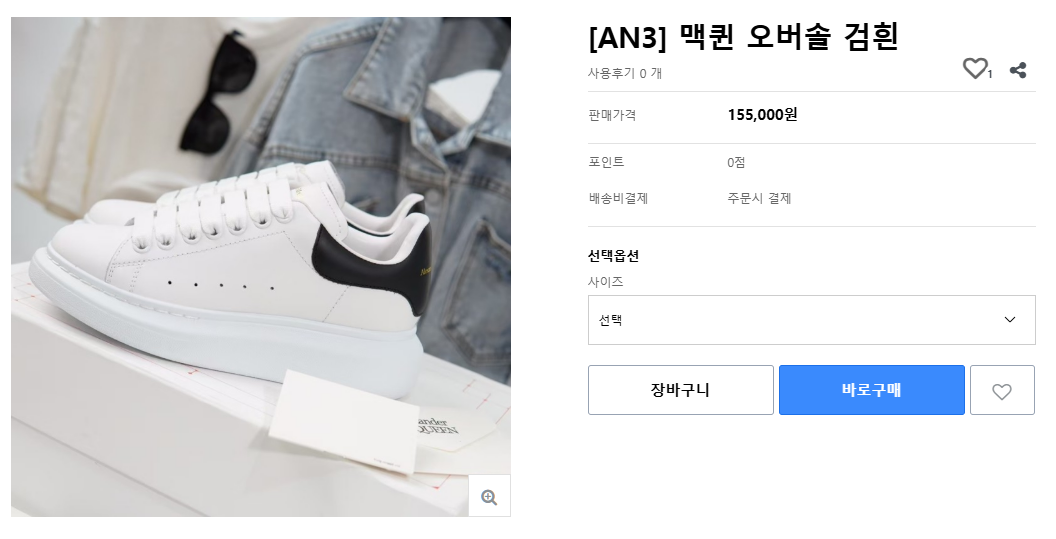
Task: Buy now with 바로구매
Action: pos(871,390)
